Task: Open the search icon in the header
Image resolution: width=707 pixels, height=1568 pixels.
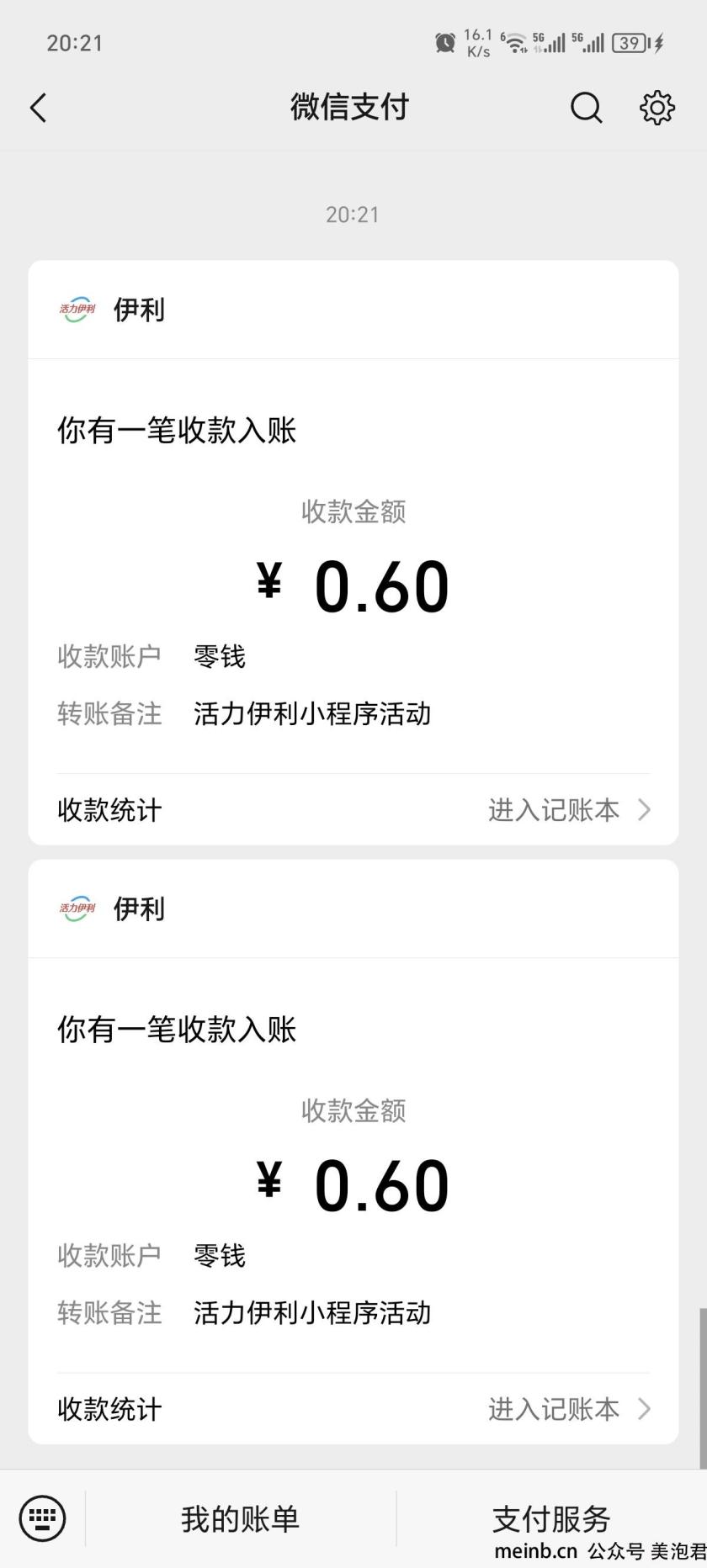Action: [x=587, y=108]
